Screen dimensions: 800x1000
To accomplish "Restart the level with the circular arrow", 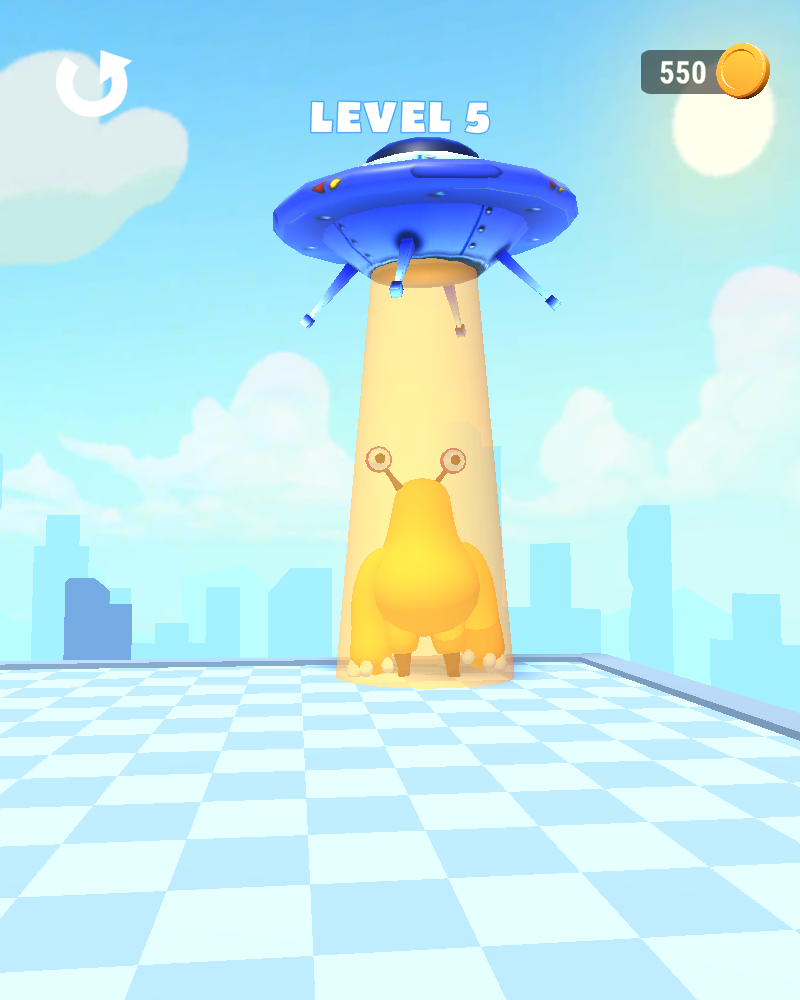I will click(x=92, y=84).
